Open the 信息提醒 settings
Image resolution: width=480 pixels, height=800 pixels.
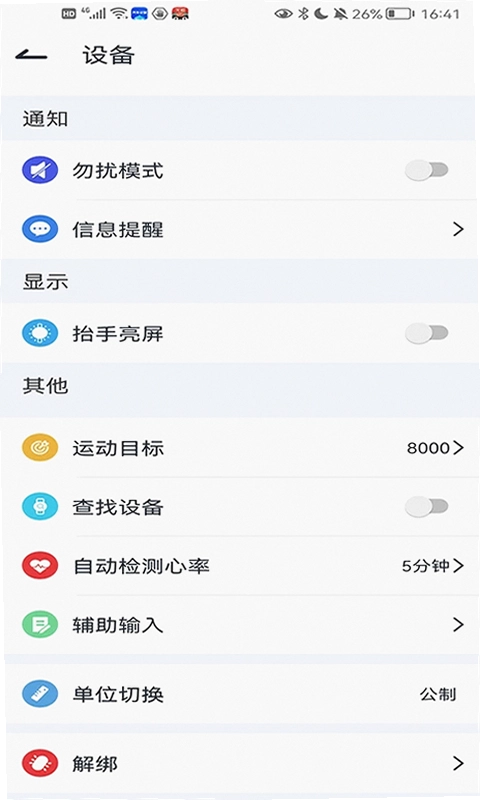pyautogui.click(x=240, y=229)
